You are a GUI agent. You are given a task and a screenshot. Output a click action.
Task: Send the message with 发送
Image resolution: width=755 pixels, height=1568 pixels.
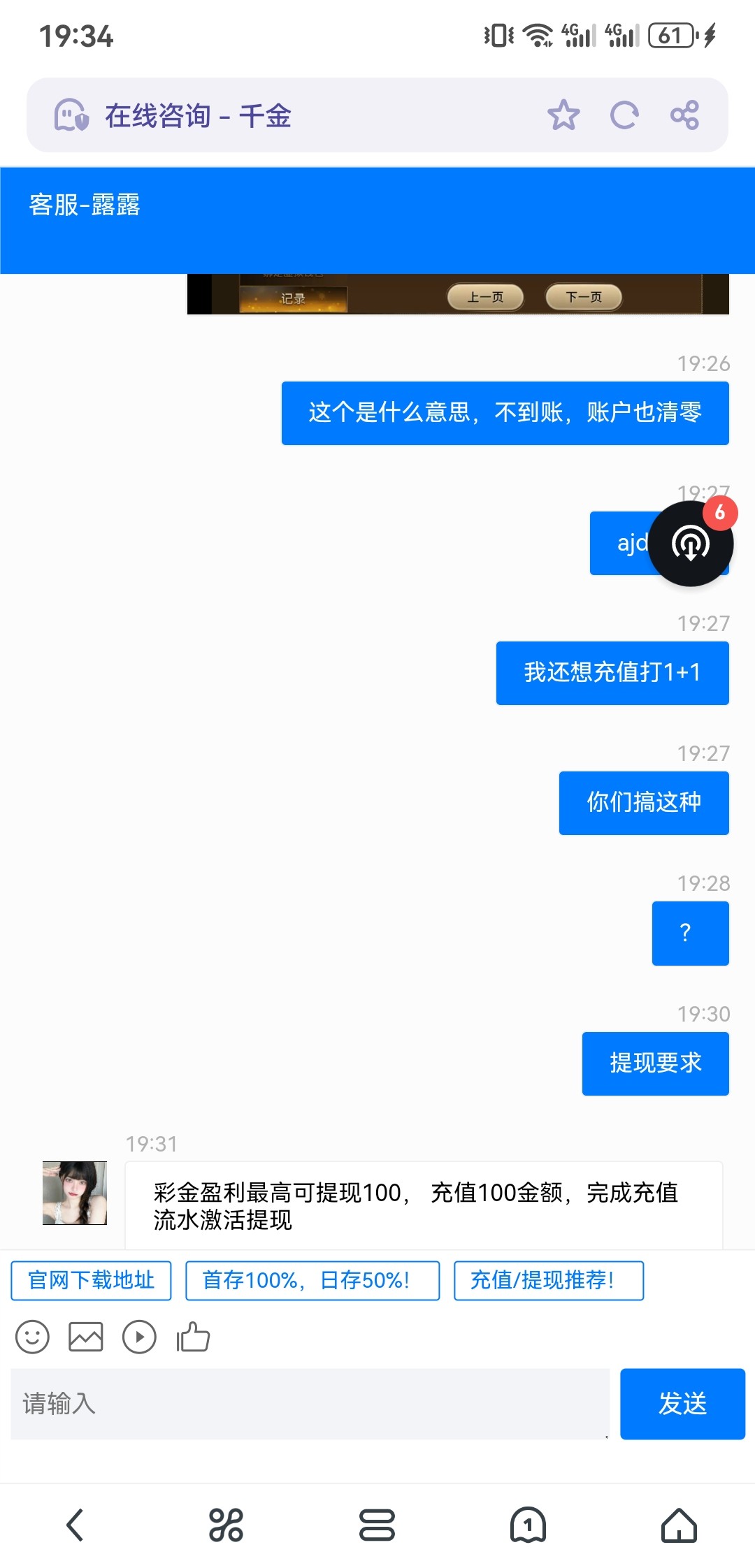coord(682,1404)
